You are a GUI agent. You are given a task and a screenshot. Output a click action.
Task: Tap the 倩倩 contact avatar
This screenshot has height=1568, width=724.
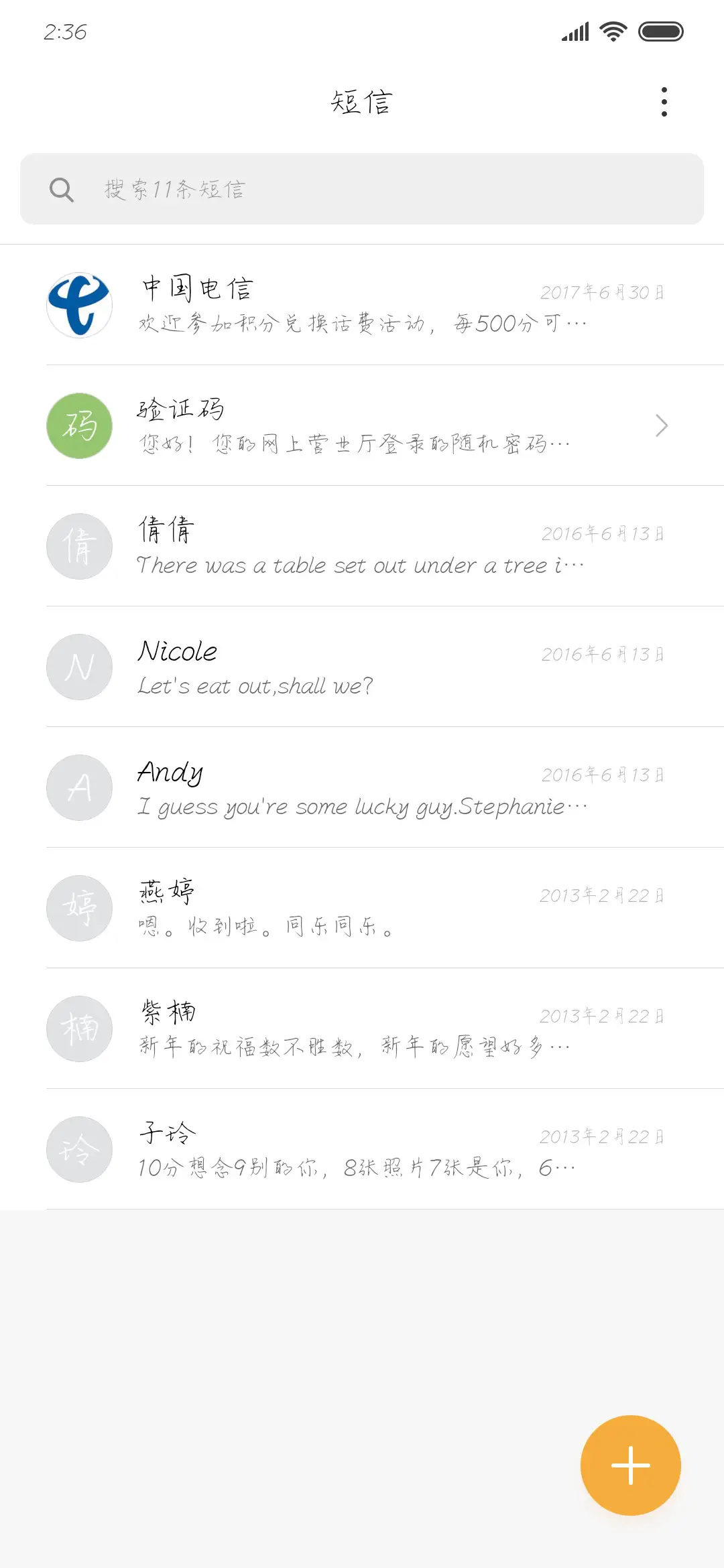click(x=78, y=547)
